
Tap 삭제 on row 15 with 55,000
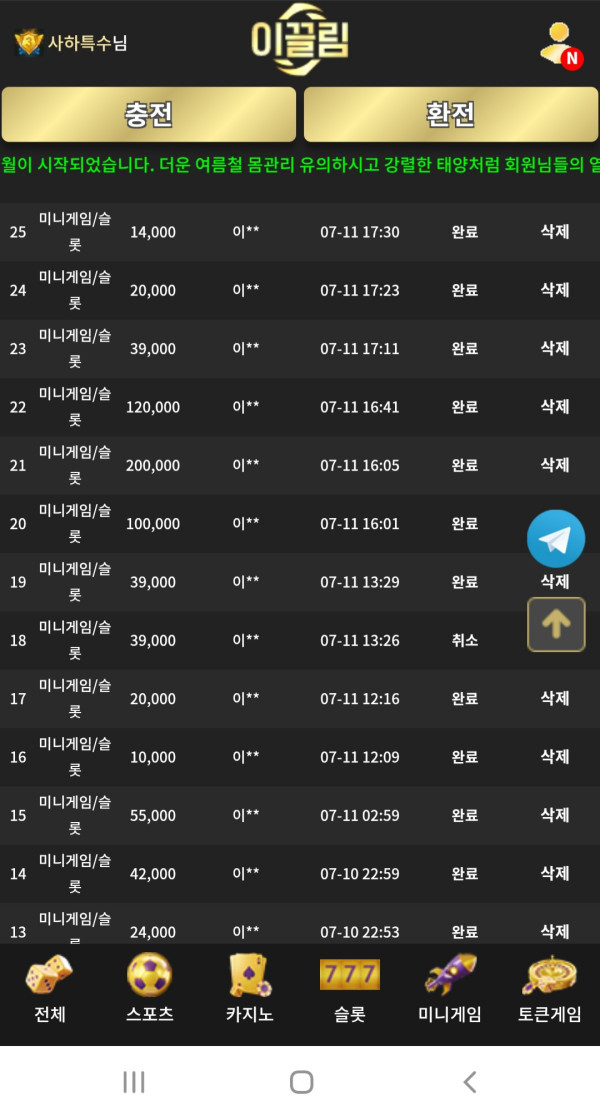(555, 815)
